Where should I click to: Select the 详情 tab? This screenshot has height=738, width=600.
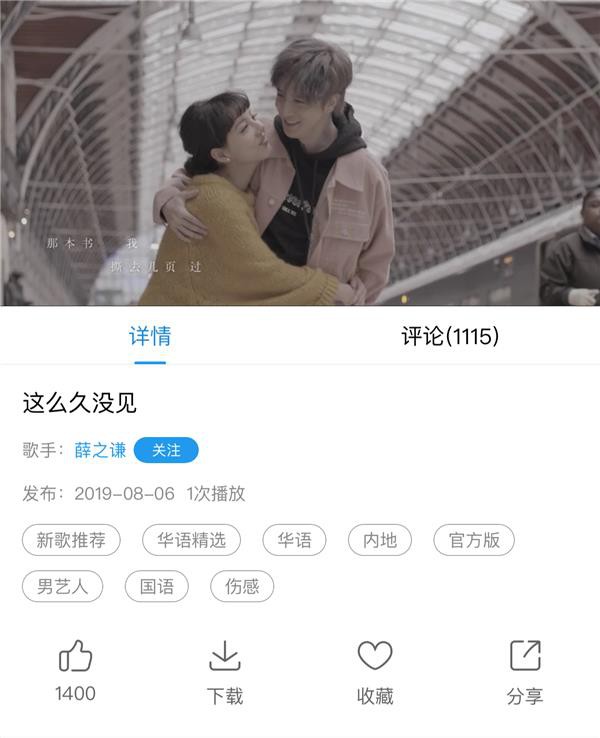click(150, 336)
